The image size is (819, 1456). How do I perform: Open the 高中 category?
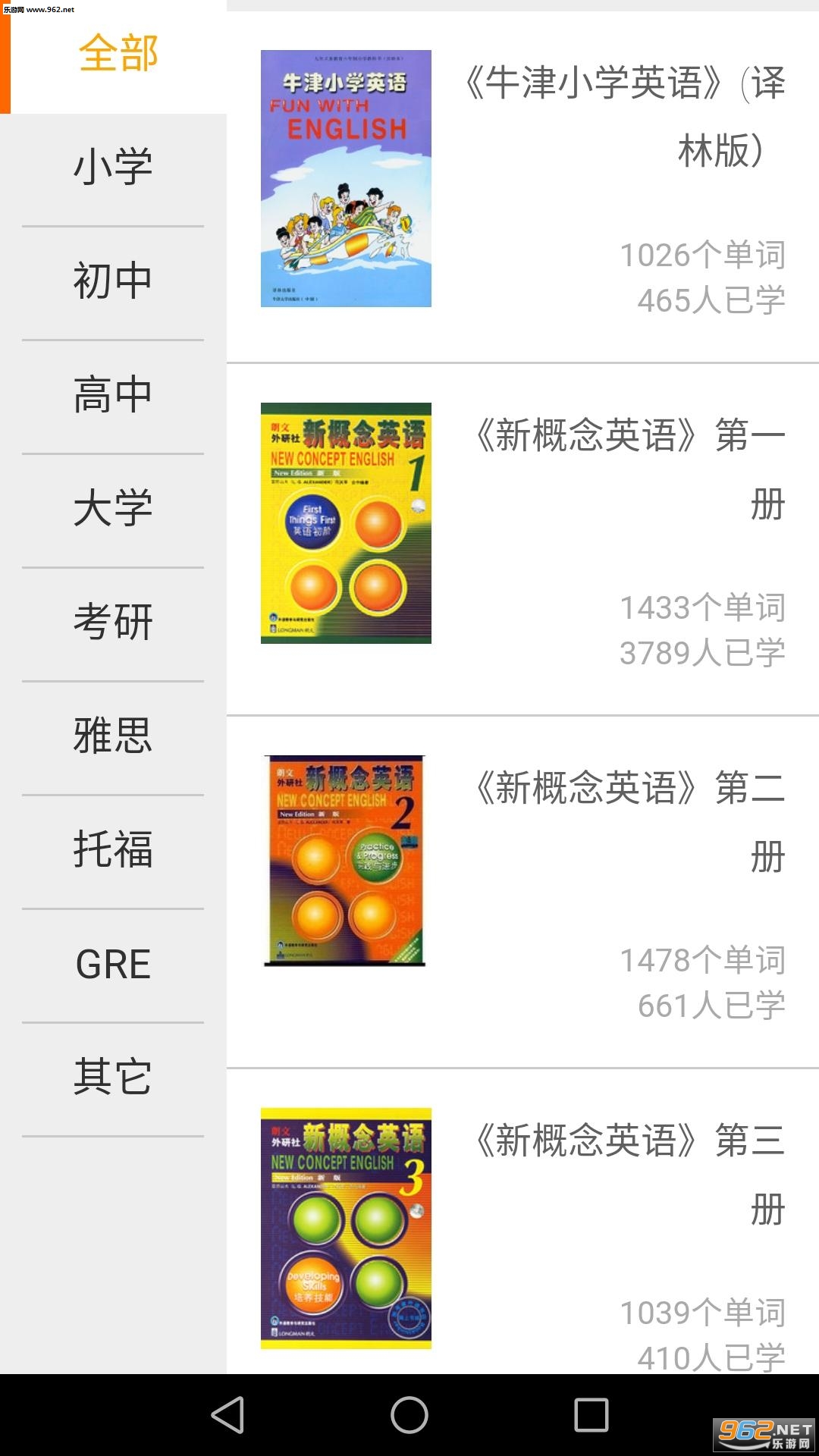114,397
